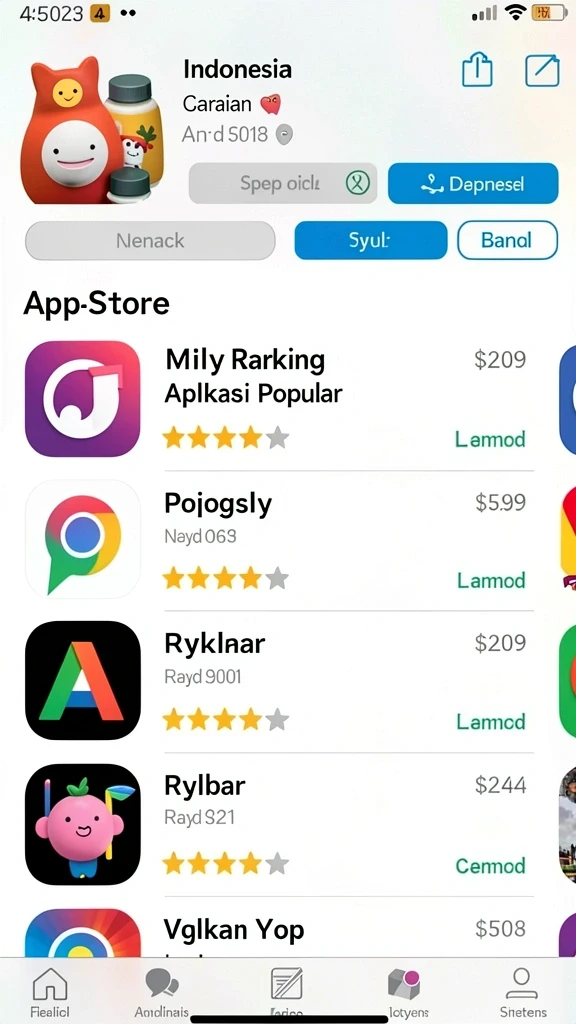Tap the grey Spep oicl button

pos(283,184)
